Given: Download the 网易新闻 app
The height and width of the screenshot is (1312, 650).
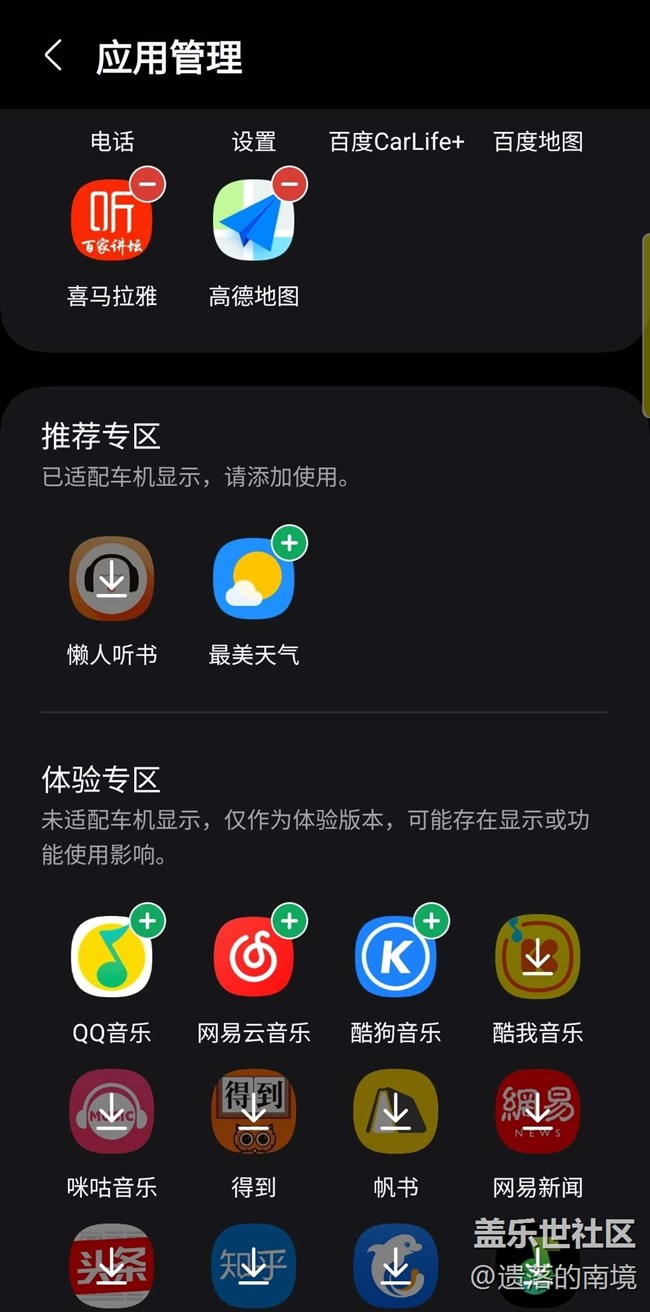Looking at the screenshot, I should point(538,1112).
